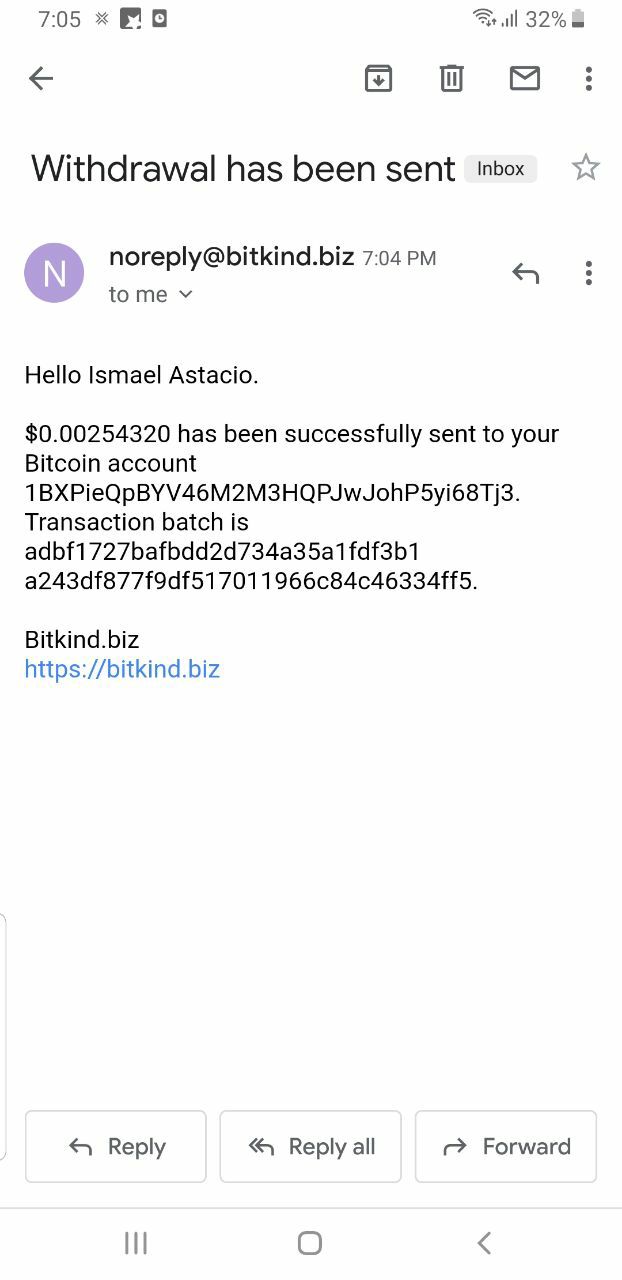Delete this email with the trash icon
Image resolution: width=622 pixels, height=1280 pixels.
click(x=452, y=78)
